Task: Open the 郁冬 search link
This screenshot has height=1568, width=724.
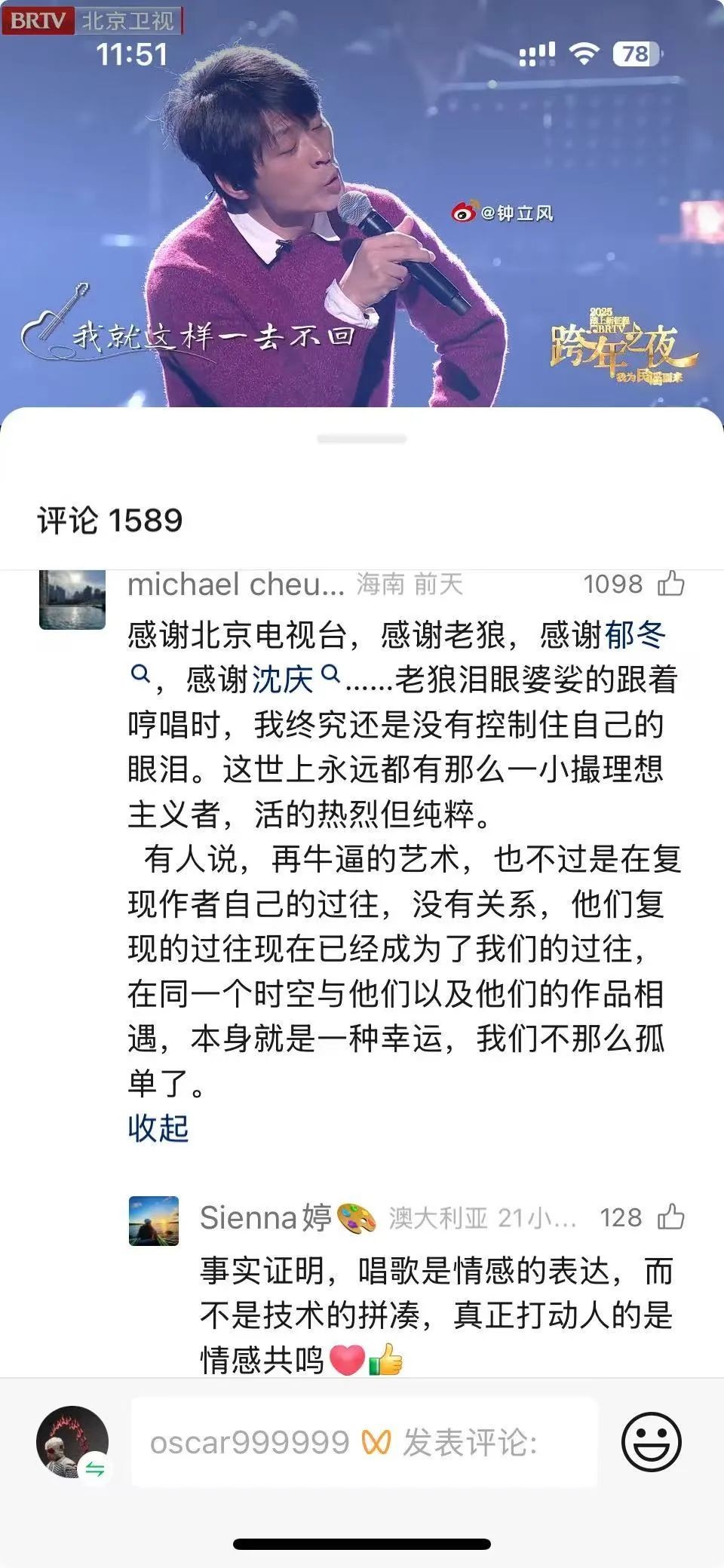Action: [635, 635]
